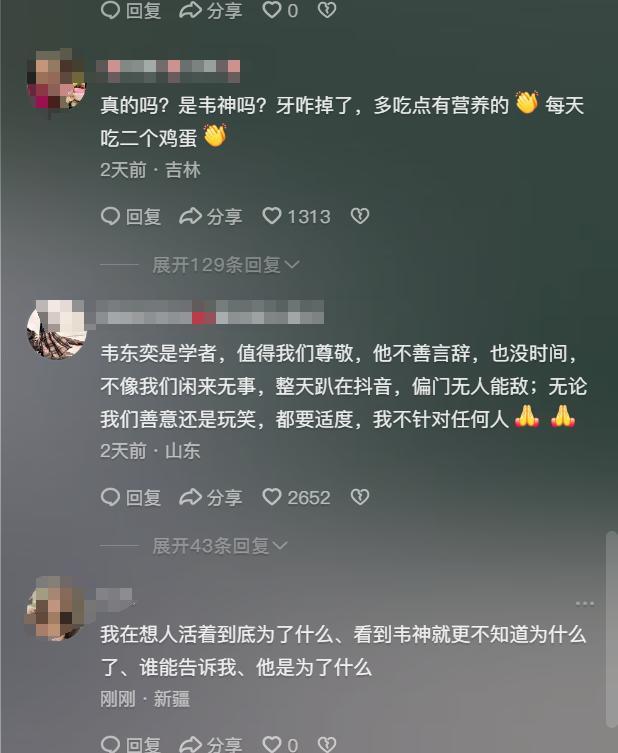This screenshot has height=753, width=618.
Task: Reply to the 山东 comment about 韦东奕
Action: pos(131,497)
